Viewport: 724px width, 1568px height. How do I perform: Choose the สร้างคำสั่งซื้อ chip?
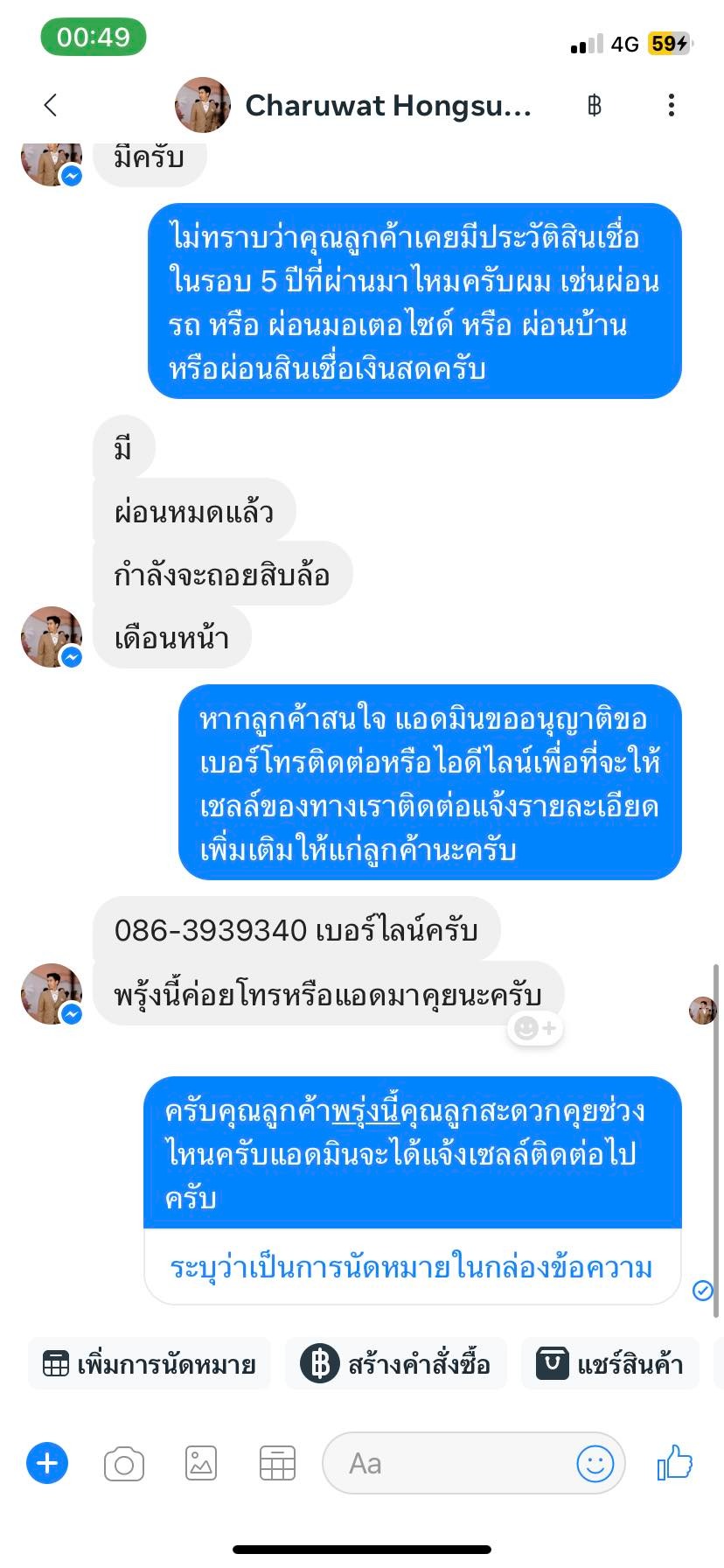point(396,1364)
